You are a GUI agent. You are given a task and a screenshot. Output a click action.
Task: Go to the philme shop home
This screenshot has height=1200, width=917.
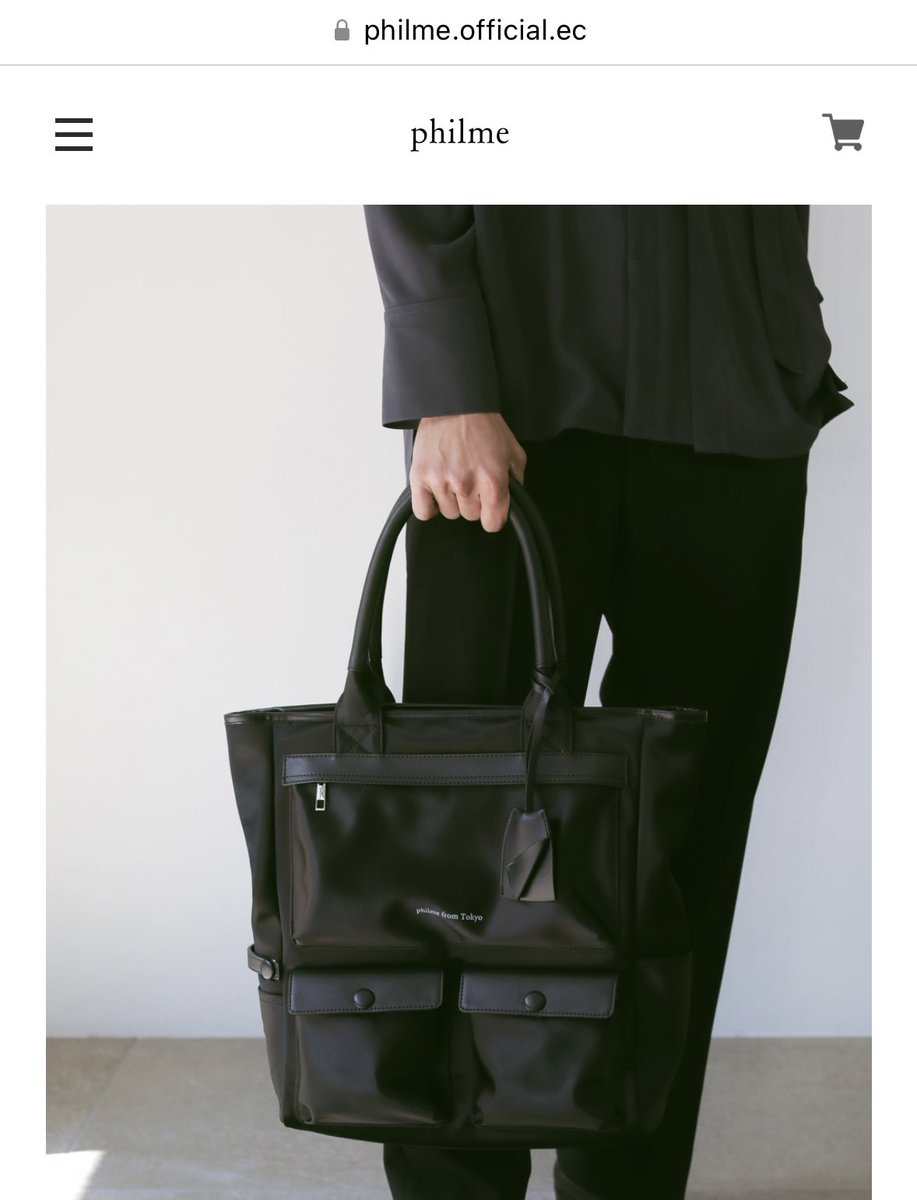(x=459, y=134)
